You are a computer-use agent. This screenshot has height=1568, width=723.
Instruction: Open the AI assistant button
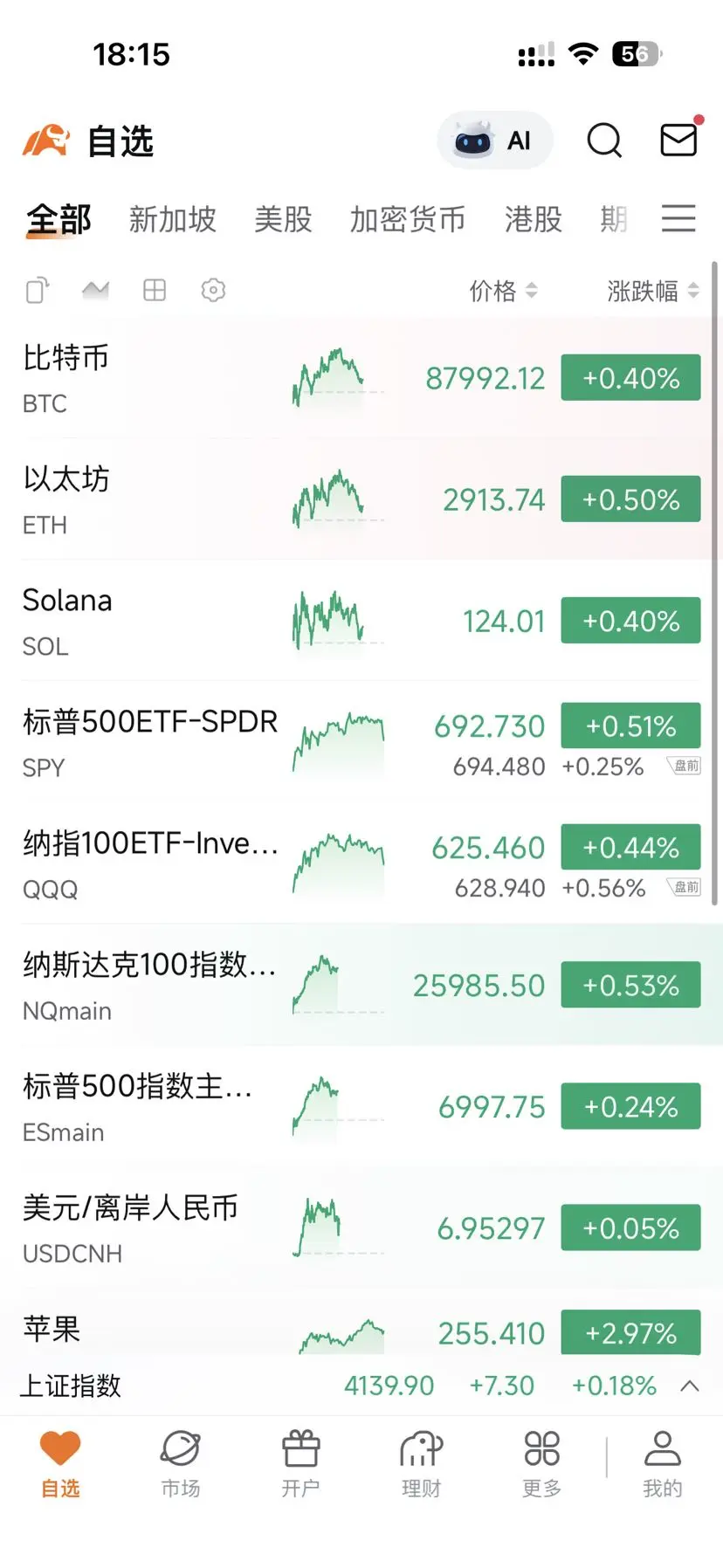tap(494, 141)
